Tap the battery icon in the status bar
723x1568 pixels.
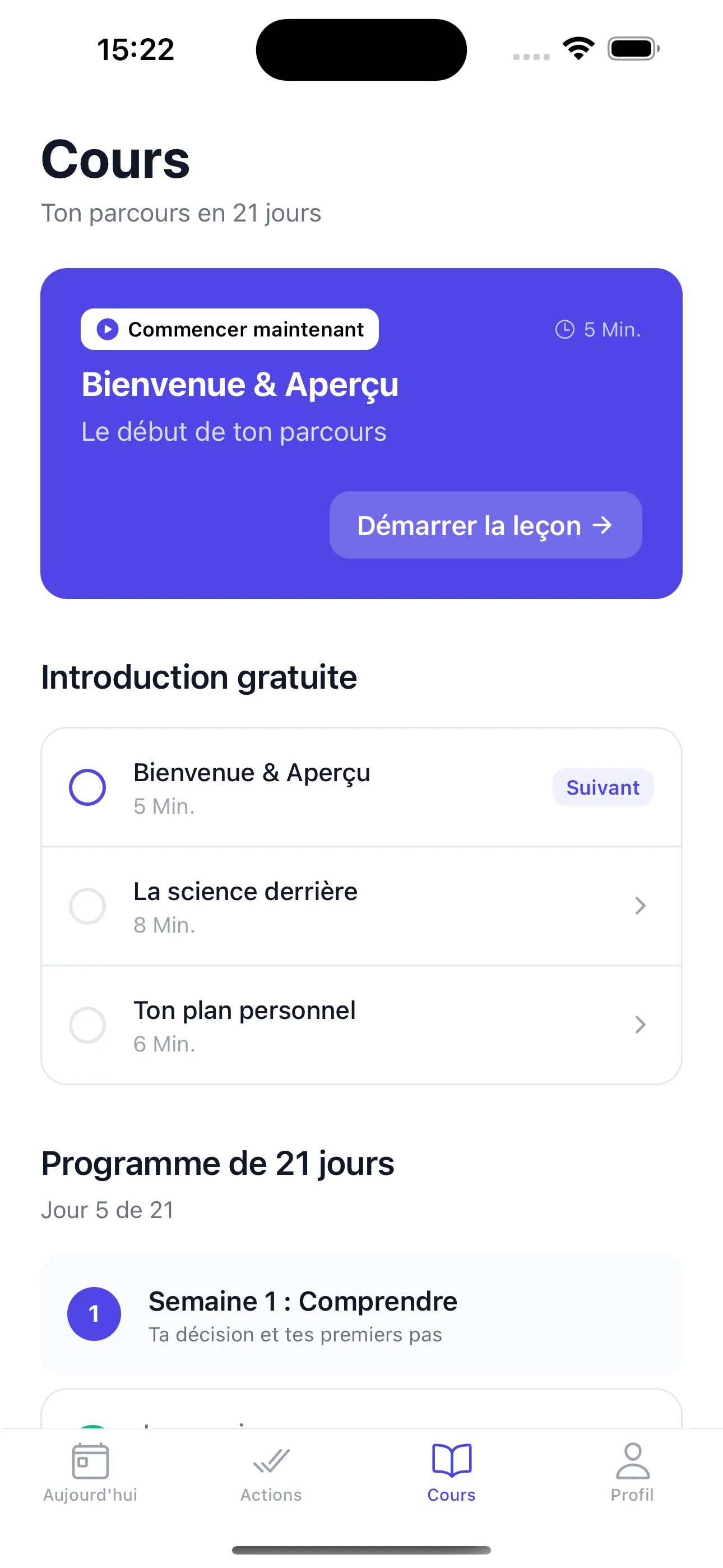[x=632, y=49]
